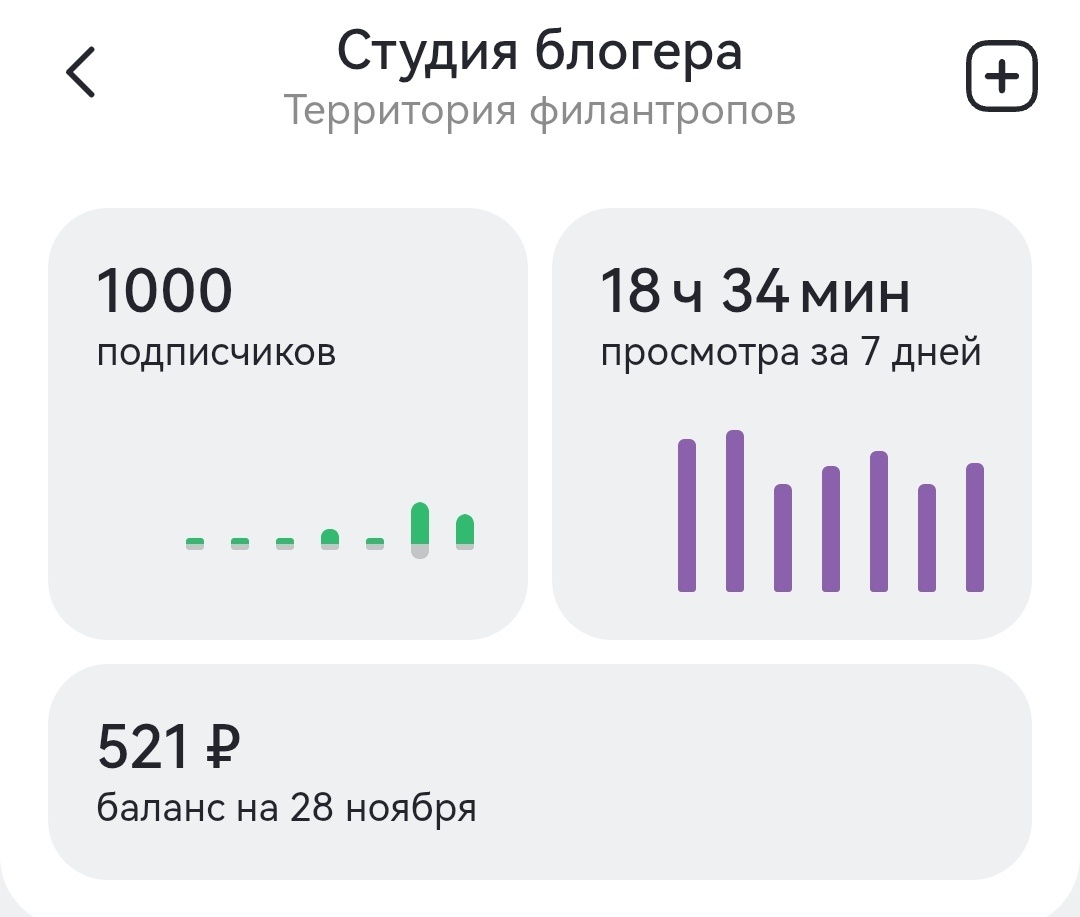The height and width of the screenshot is (917, 1080).
Task: Open the 521 ₽ balance card
Action: click(539, 771)
